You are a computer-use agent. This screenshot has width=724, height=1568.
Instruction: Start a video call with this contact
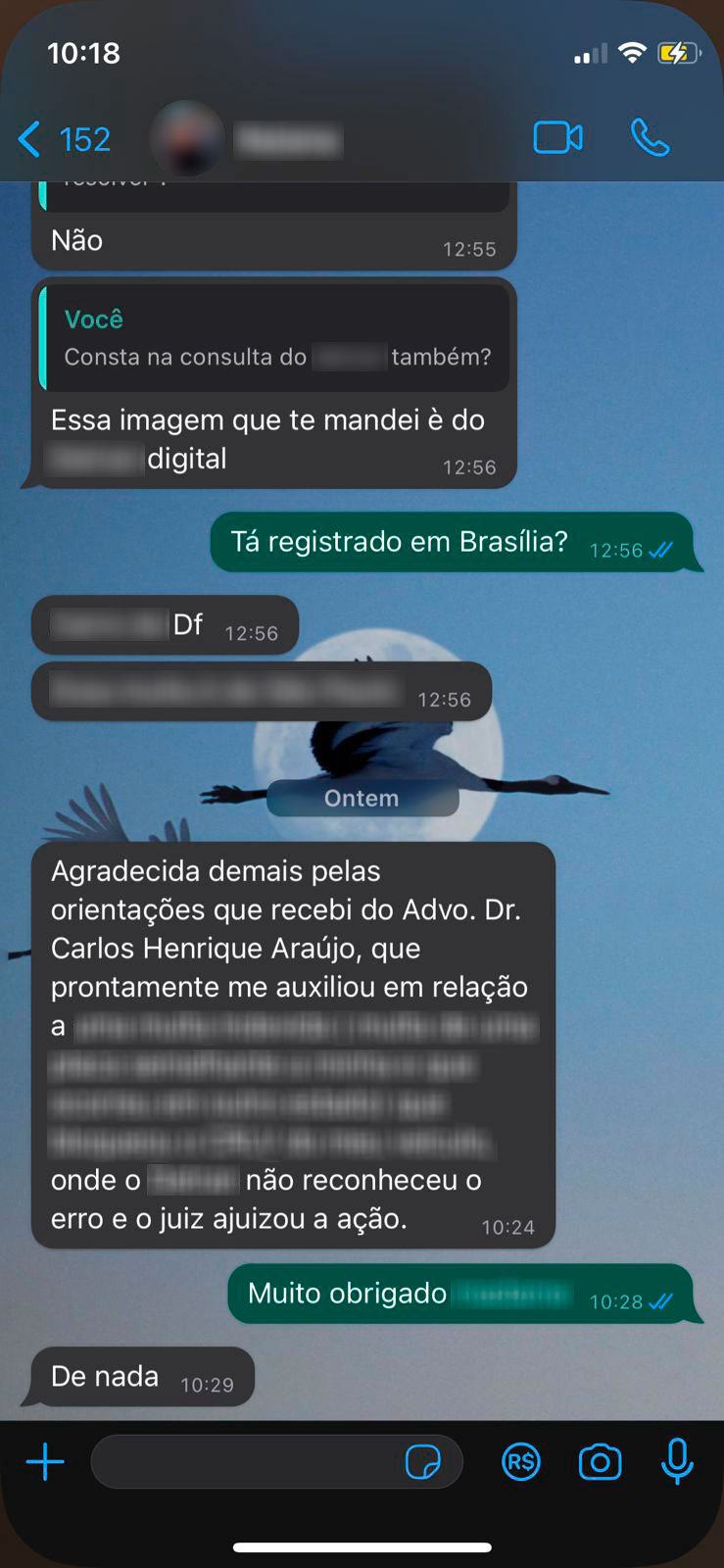[x=557, y=138]
